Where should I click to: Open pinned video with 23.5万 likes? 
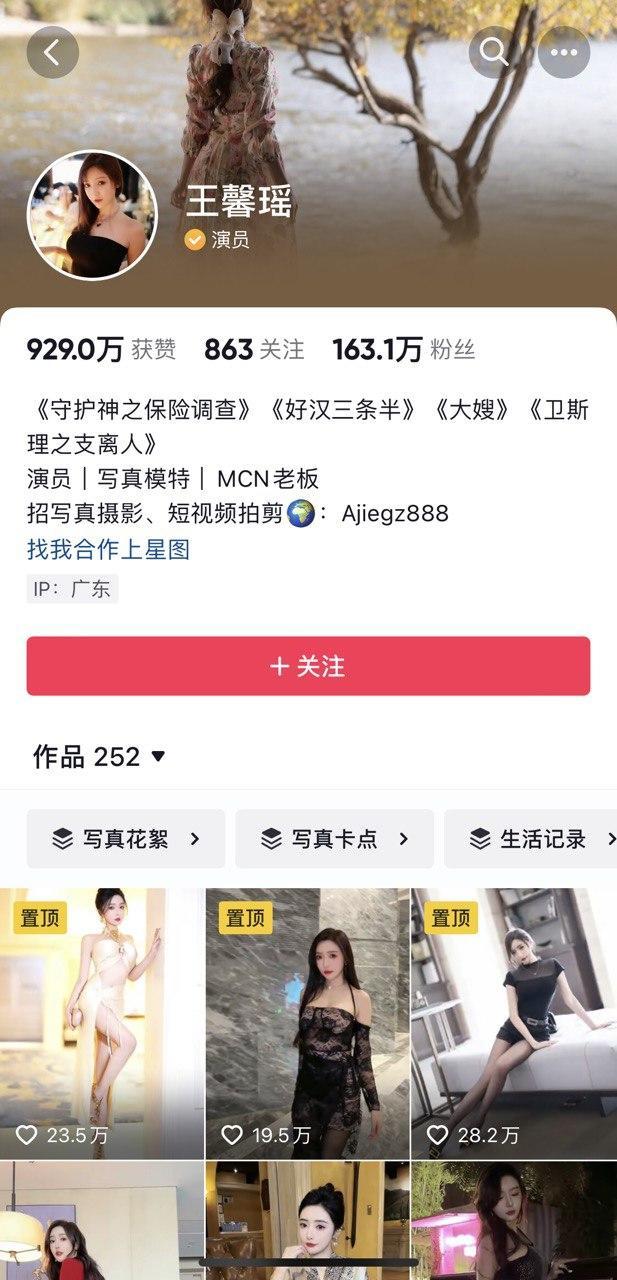pos(102,1022)
